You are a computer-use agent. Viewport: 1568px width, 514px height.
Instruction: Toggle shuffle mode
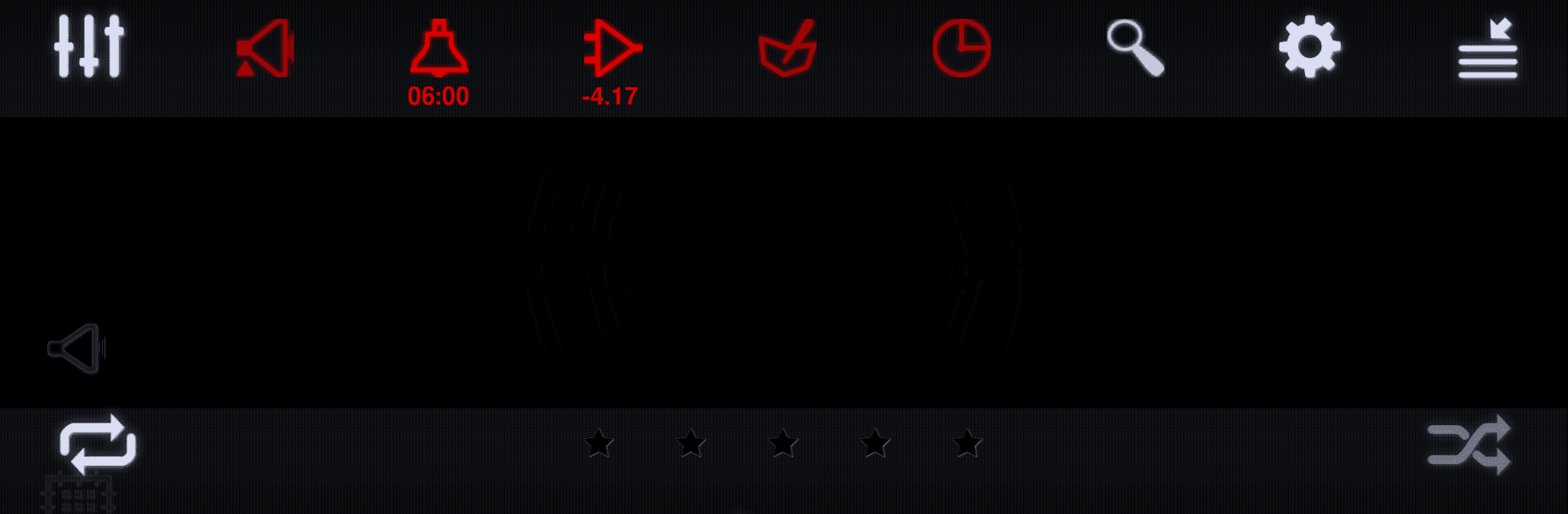pyautogui.click(x=1469, y=445)
